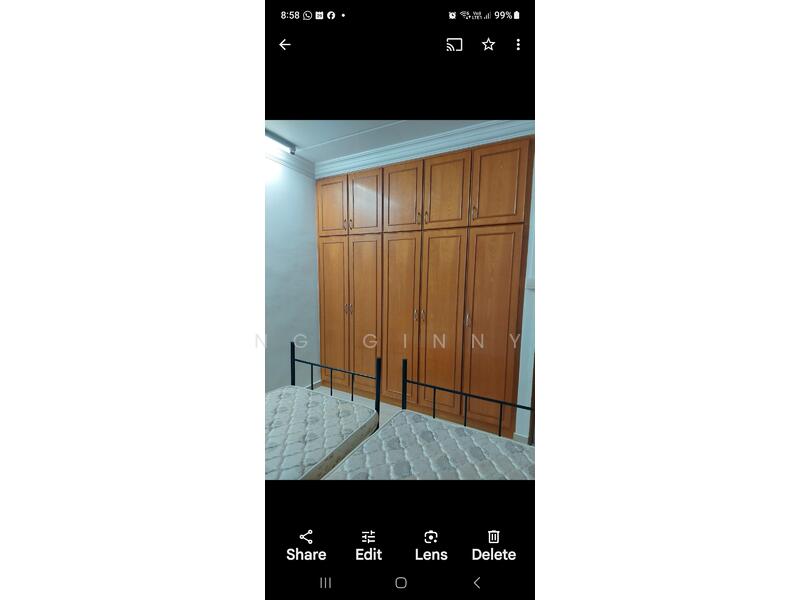Image resolution: width=800 pixels, height=600 pixels.
Task: Share this photo
Action: click(x=306, y=545)
